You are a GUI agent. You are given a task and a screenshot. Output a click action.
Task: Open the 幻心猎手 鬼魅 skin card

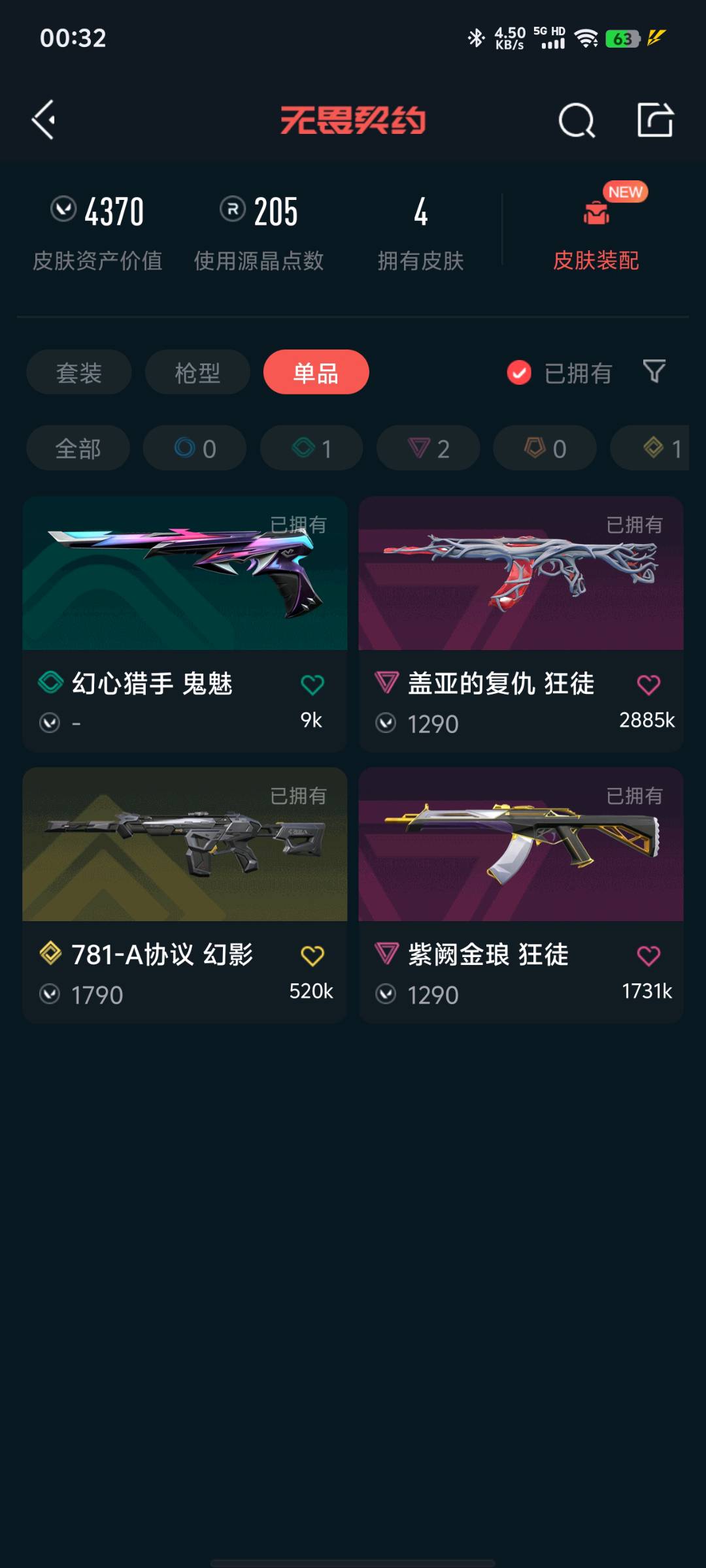[x=184, y=588]
